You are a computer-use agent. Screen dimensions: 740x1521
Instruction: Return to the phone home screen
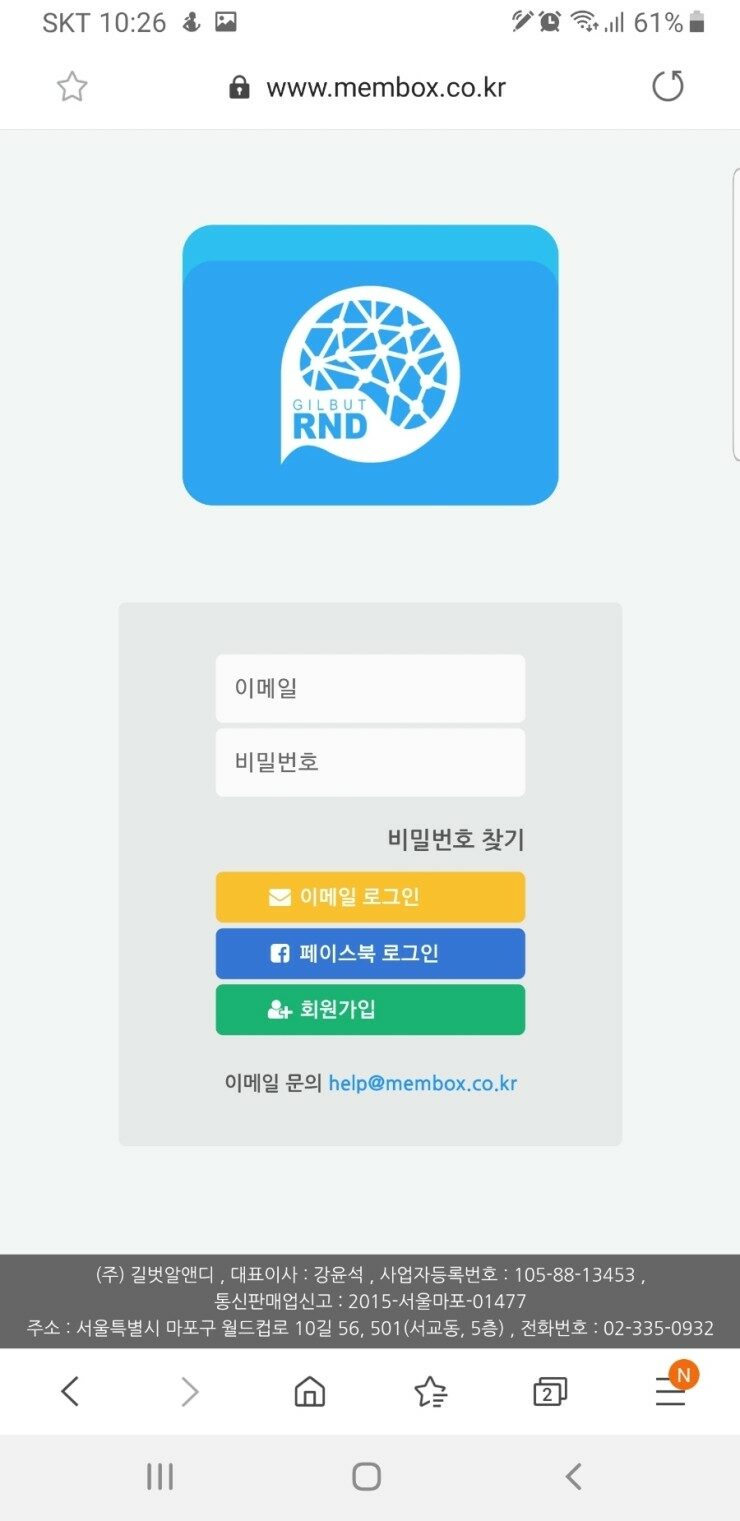[367, 1476]
